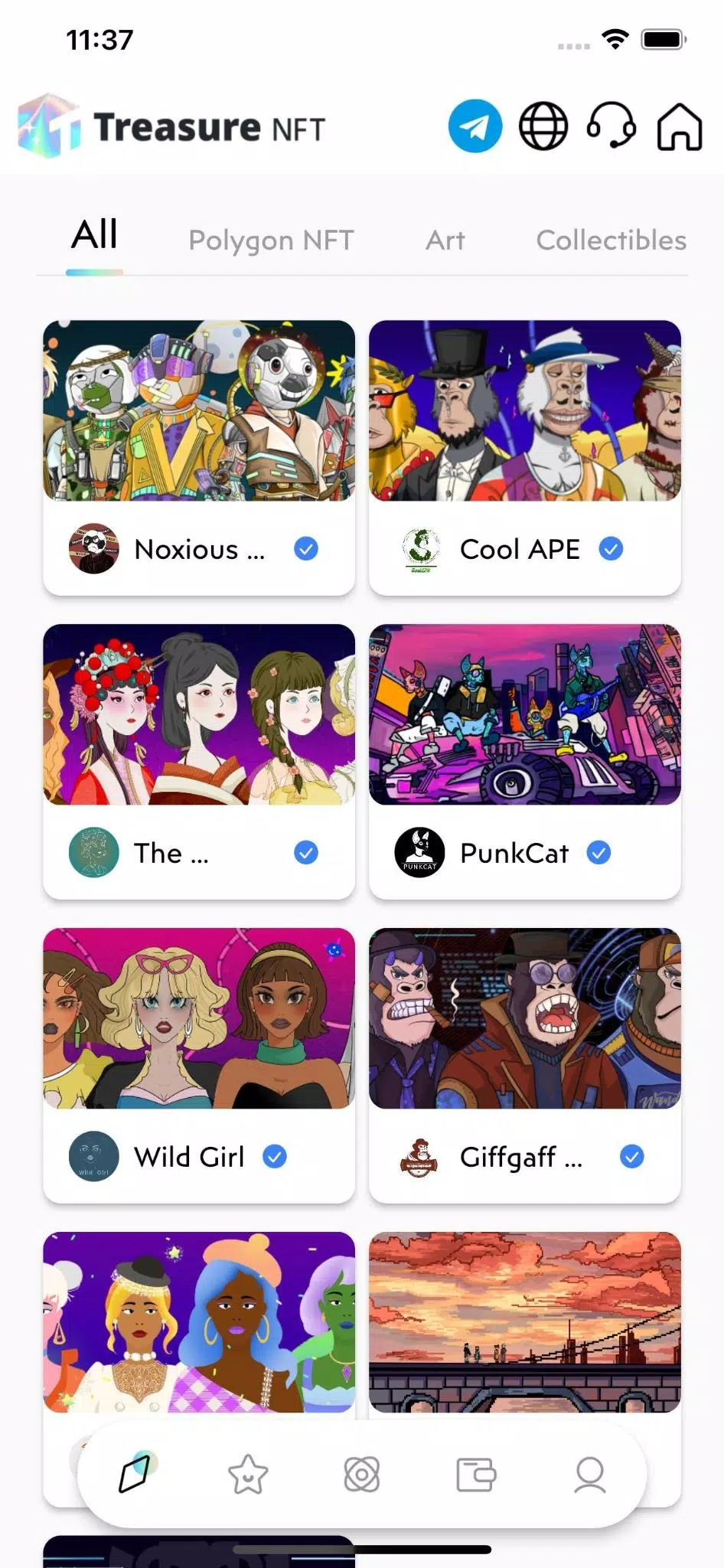Go to home via house icon

click(x=680, y=126)
